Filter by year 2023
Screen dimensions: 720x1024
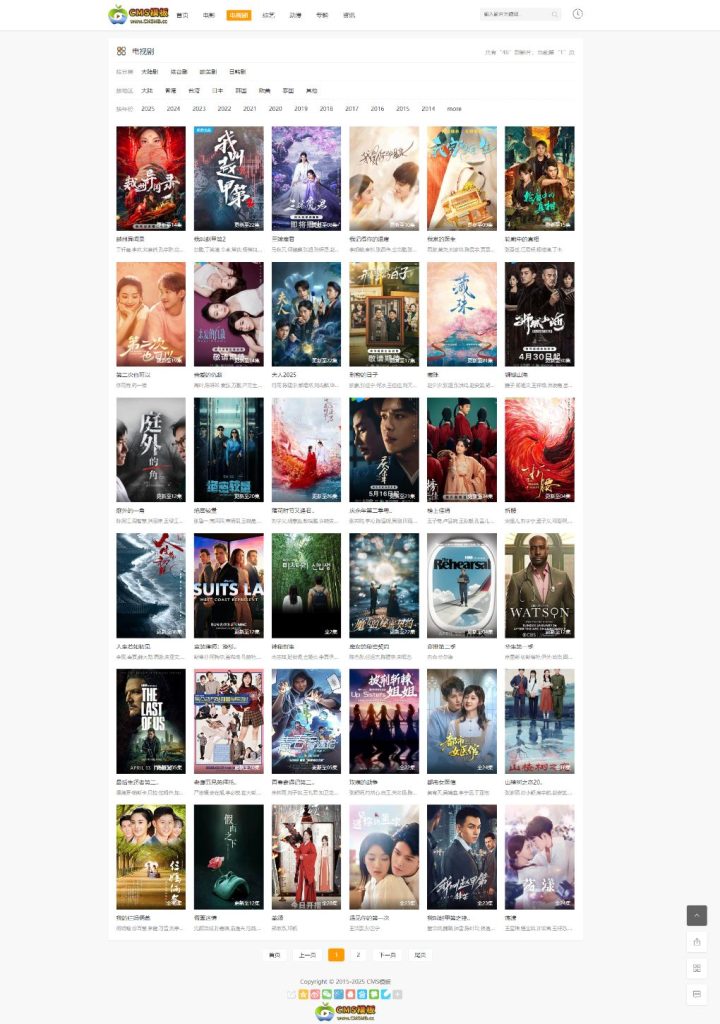(199, 108)
